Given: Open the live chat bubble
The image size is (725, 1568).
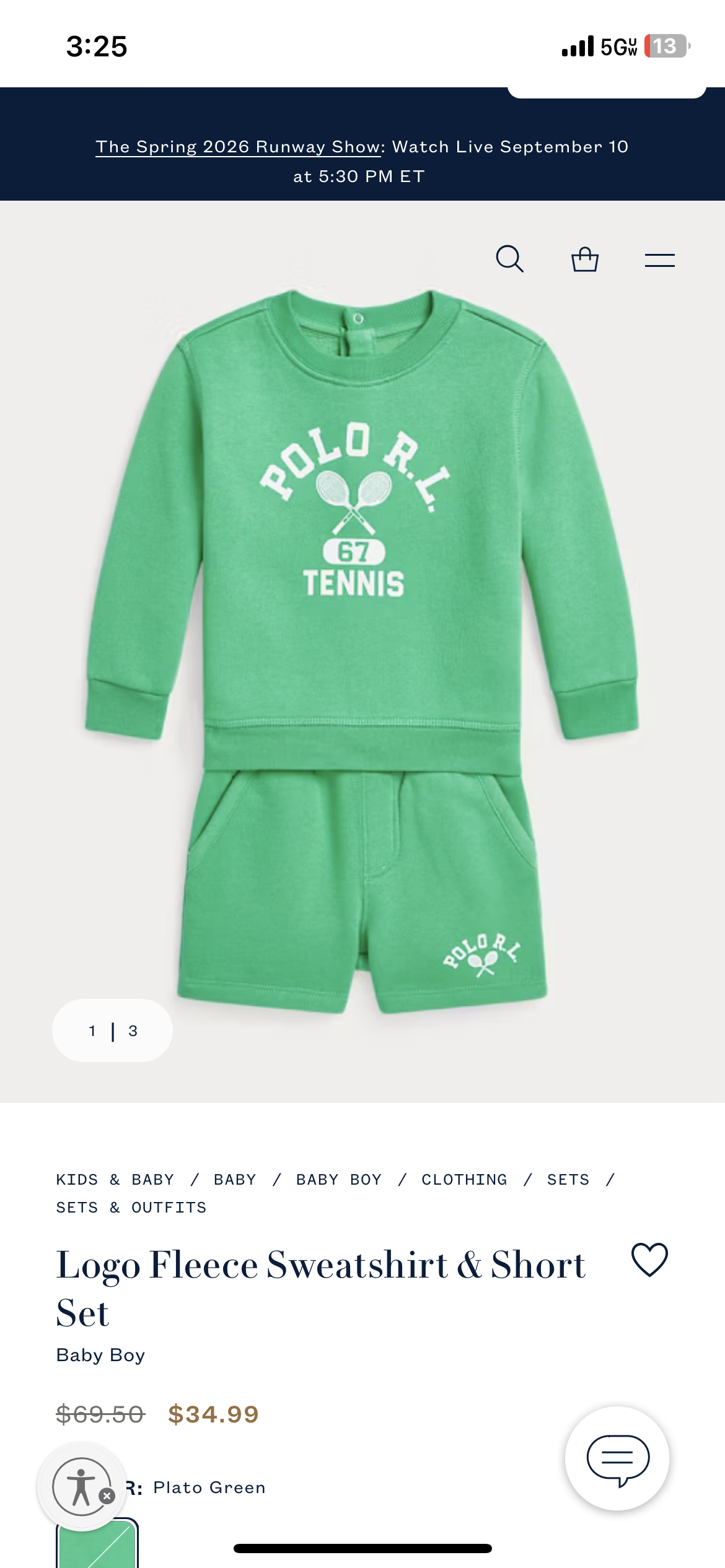Looking at the screenshot, I should 617,1459.
